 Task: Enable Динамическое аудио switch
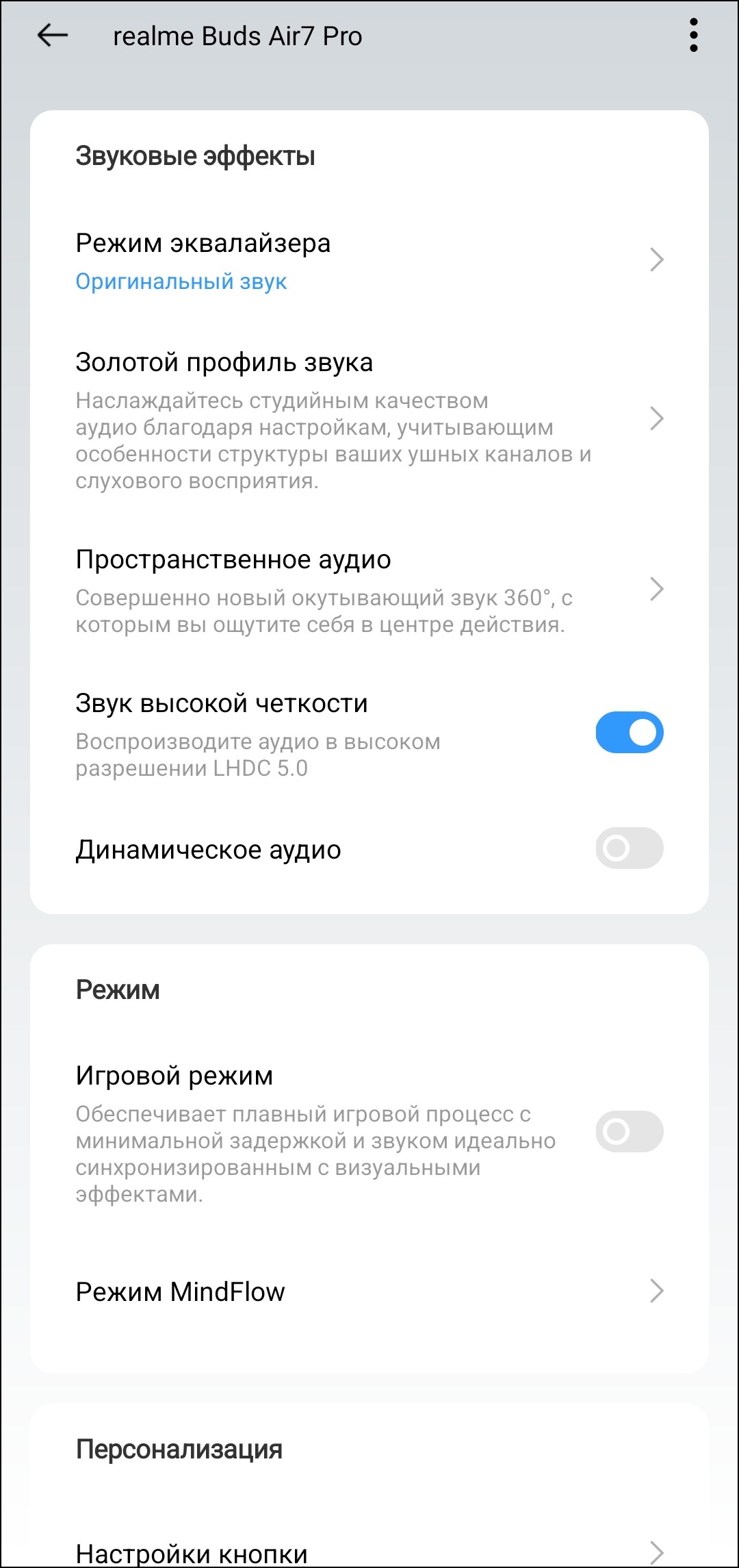pos(629,848)
